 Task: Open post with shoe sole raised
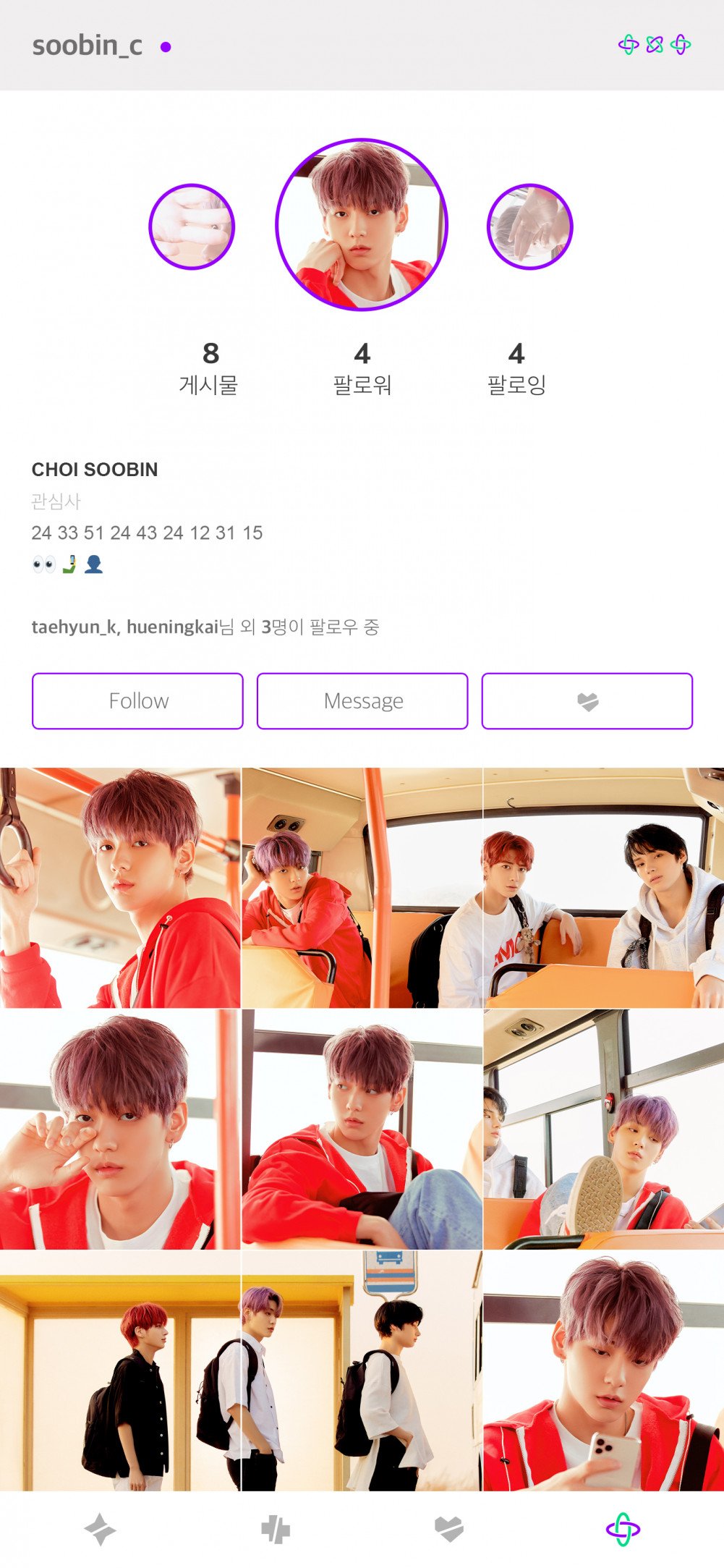(603, 1129)
